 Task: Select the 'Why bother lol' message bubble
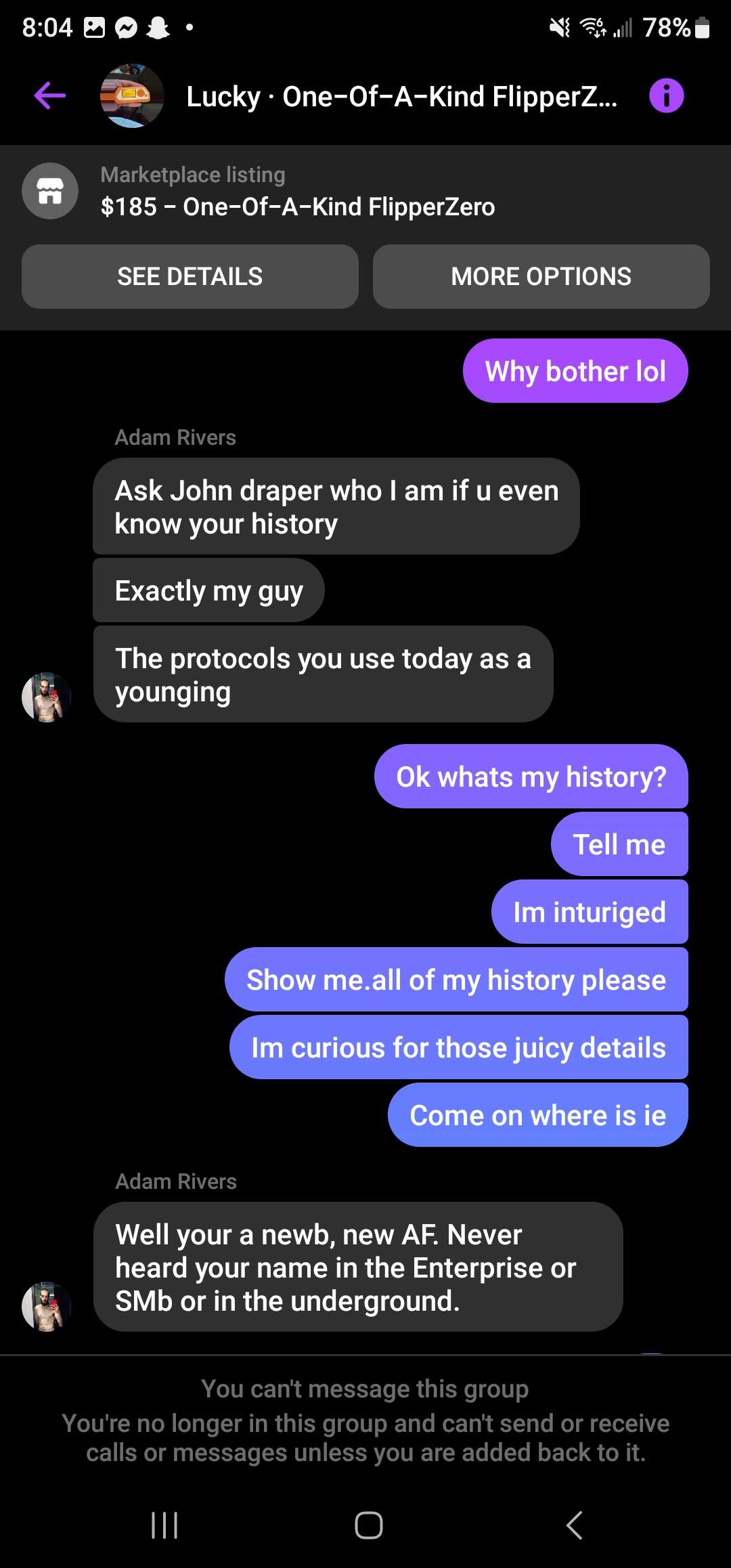tap(574, 370)
